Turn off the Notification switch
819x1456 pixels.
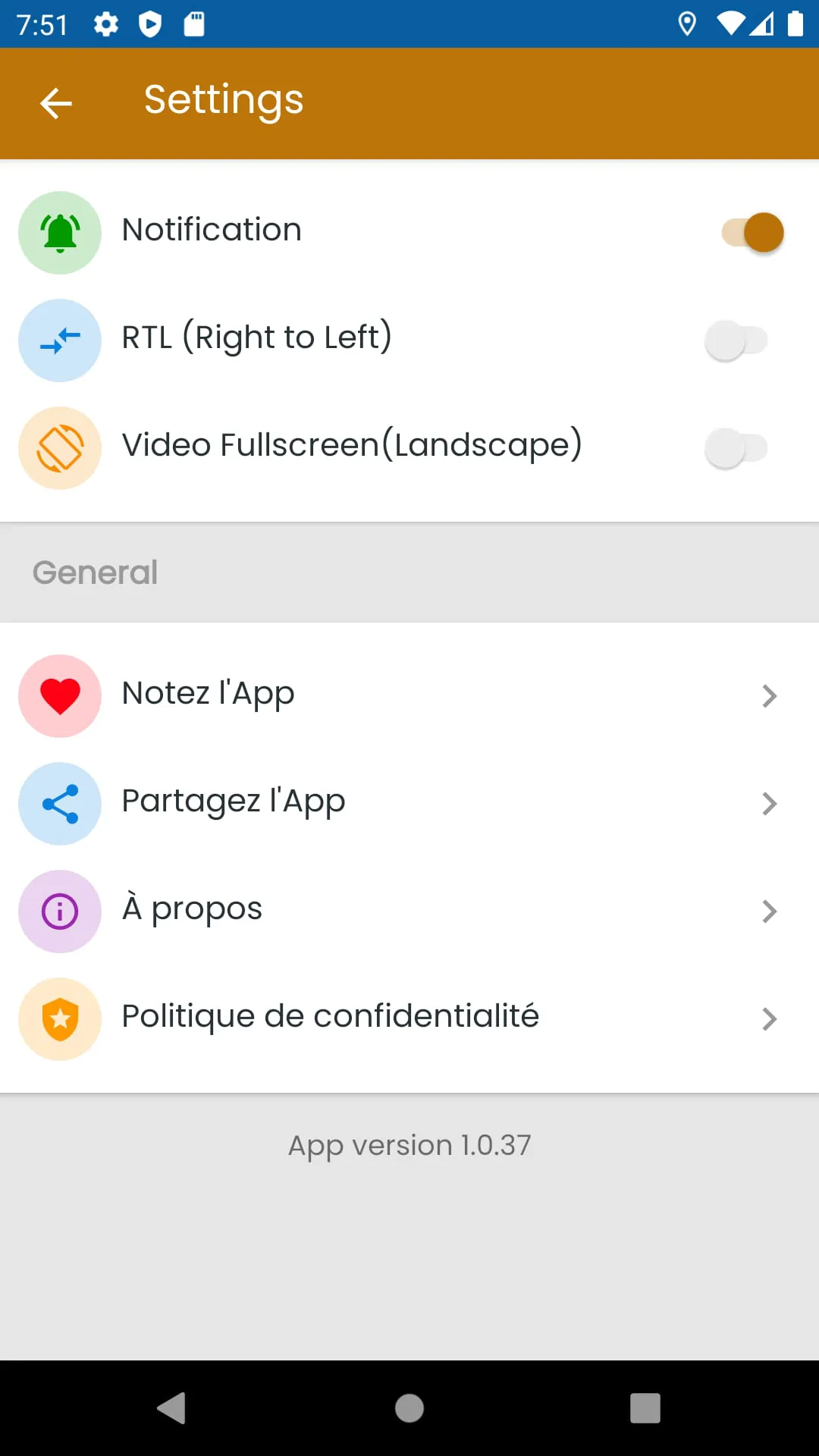[752, 232]
